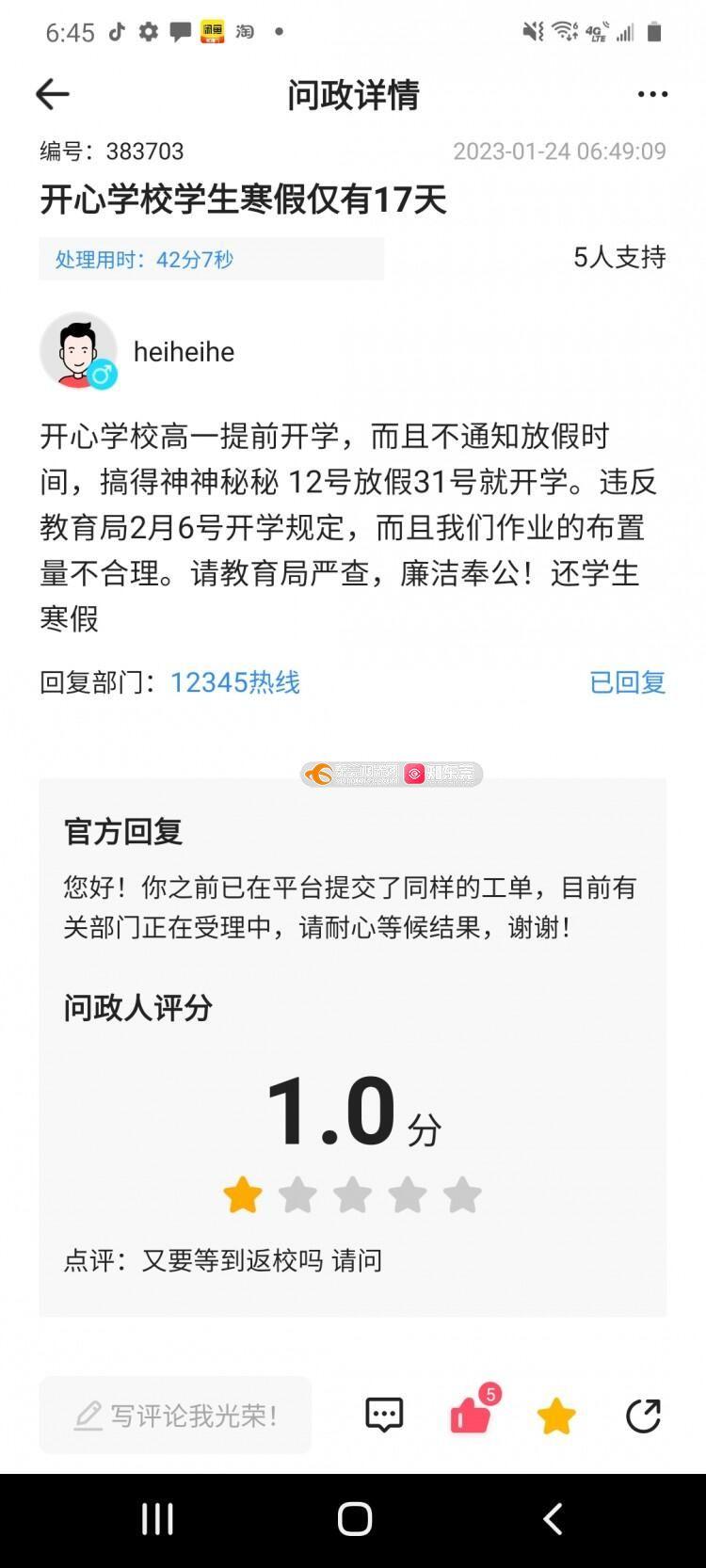The width and height of the screenshot is (706, 1568).
Task: Open the 12345热线 department link
Action: pos(234,682)
